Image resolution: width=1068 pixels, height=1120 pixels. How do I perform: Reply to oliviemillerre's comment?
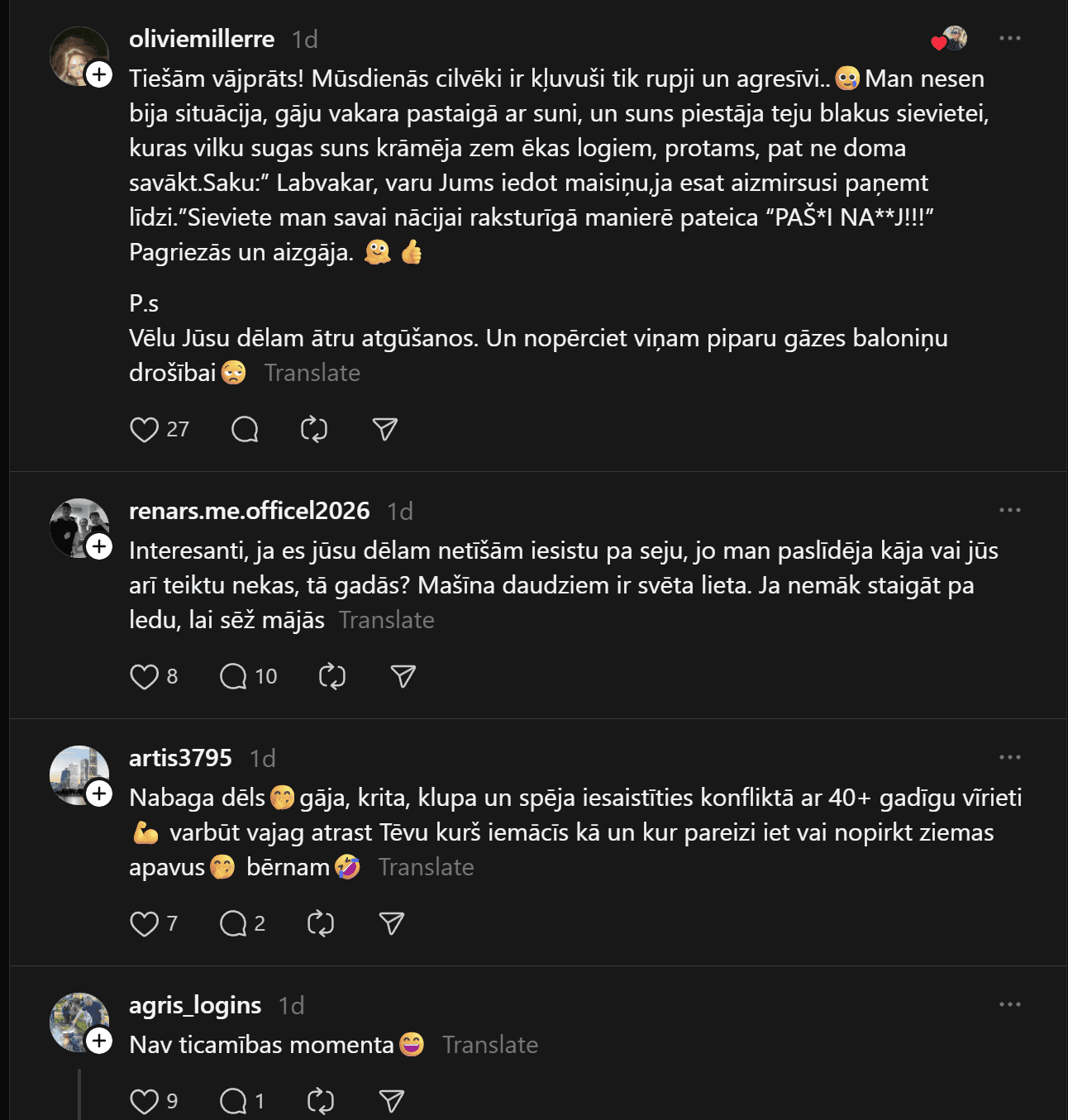pos(245,430)
